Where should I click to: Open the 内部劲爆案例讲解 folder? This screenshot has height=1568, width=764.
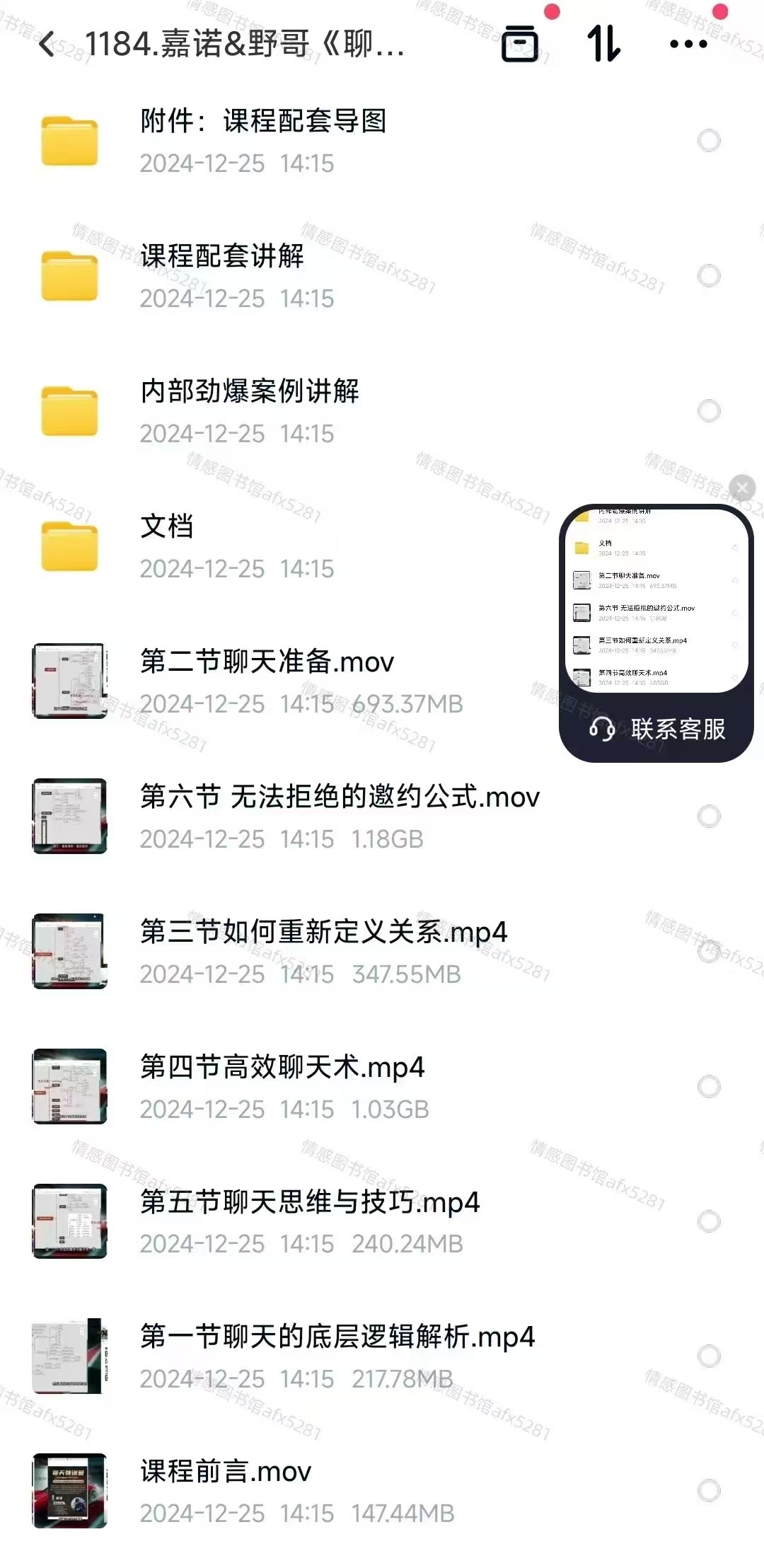(x=249, y=411)
